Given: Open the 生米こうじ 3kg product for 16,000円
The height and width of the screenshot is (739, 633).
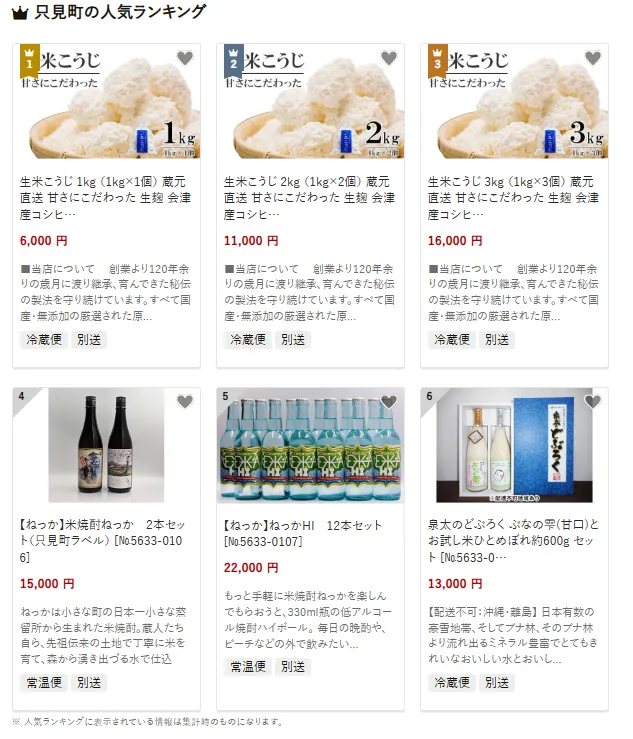Looking at the screenshot, I should pyautogui.click(x=513, y=197).
